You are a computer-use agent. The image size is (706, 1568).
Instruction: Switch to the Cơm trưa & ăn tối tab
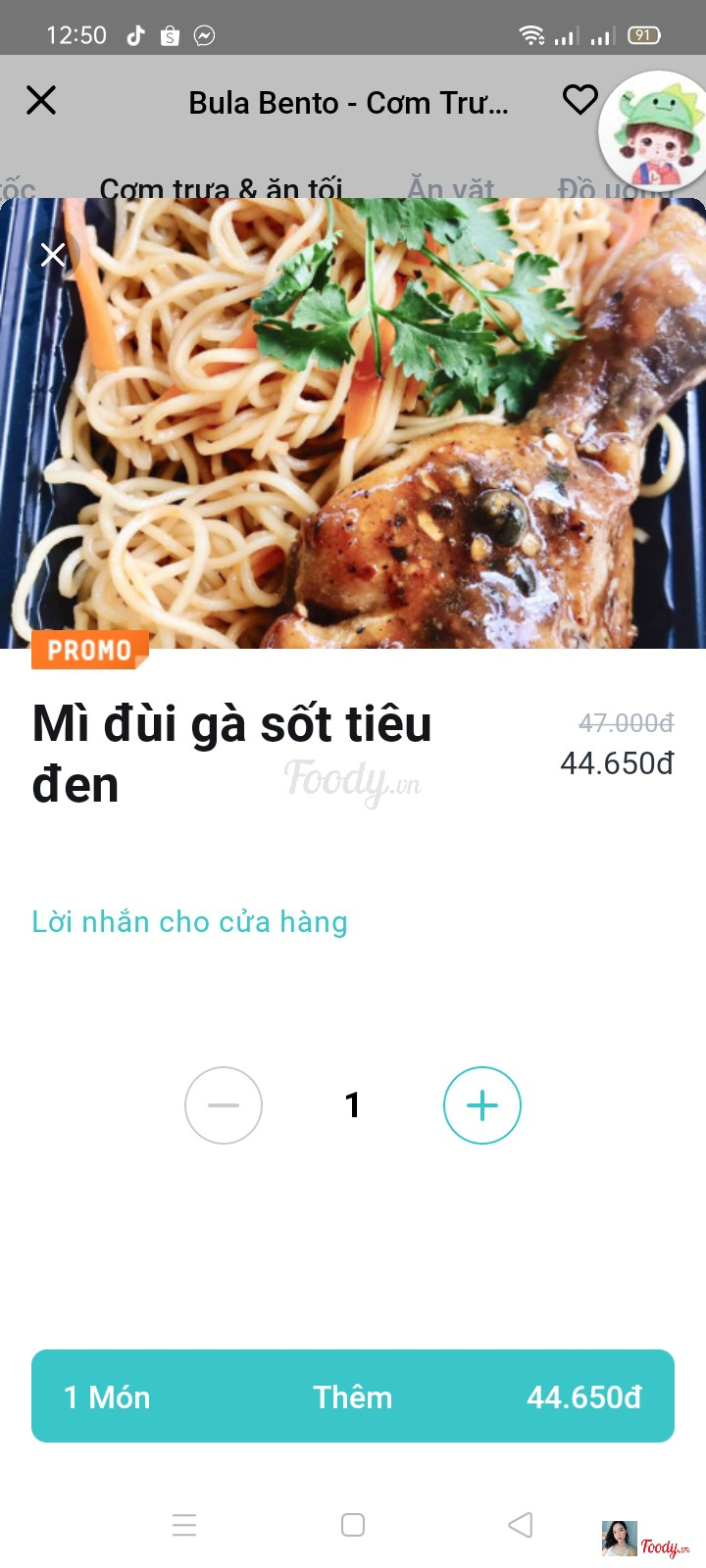[x=221, y=186]
